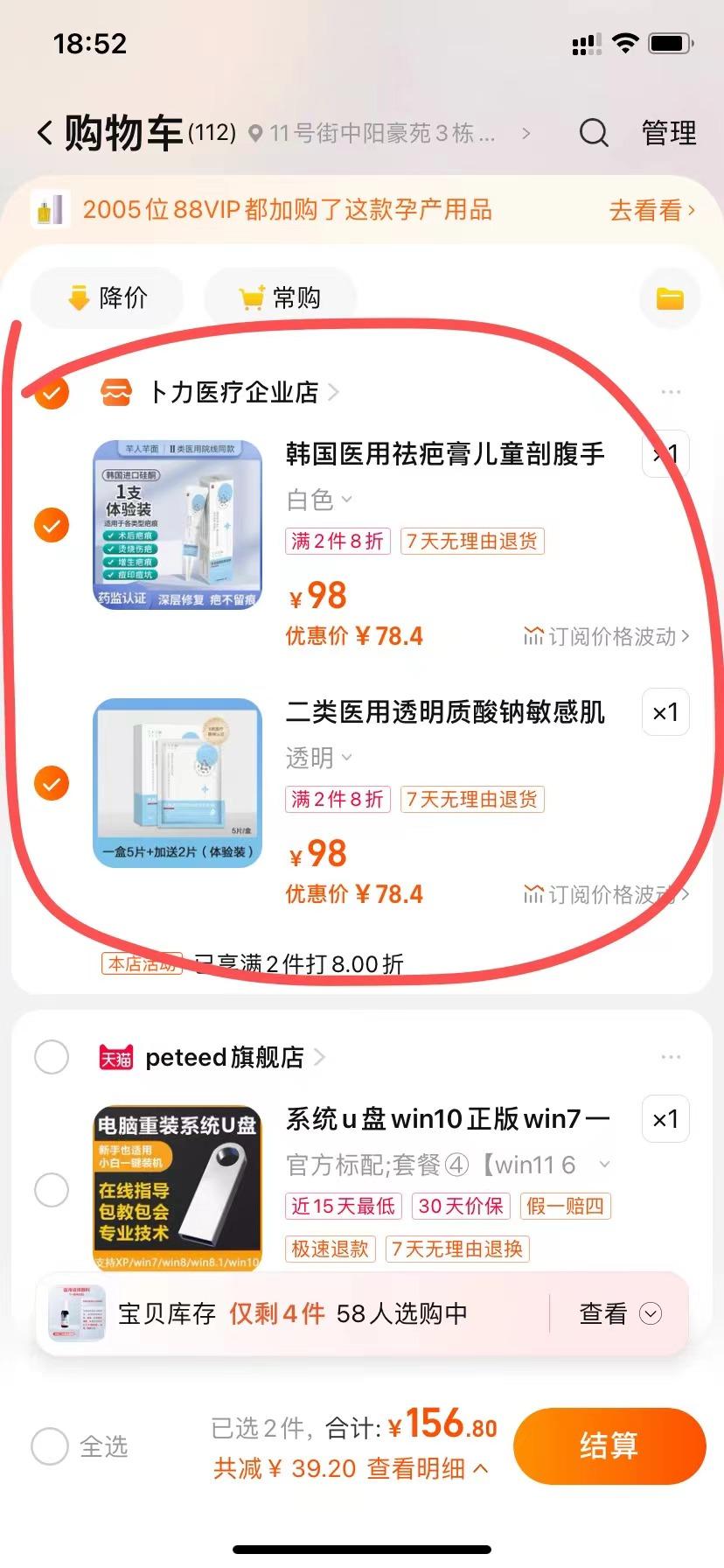
Task: Tap 结算 to check out
Action: pos(609,1446)
